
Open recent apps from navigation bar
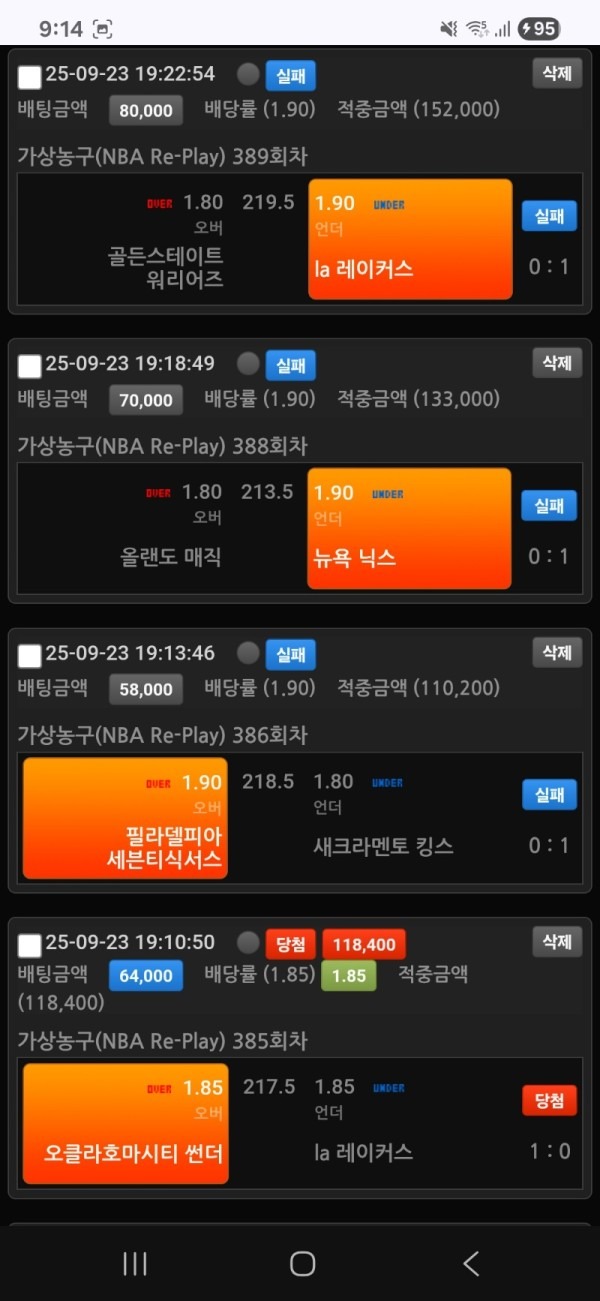[135, 1263]
